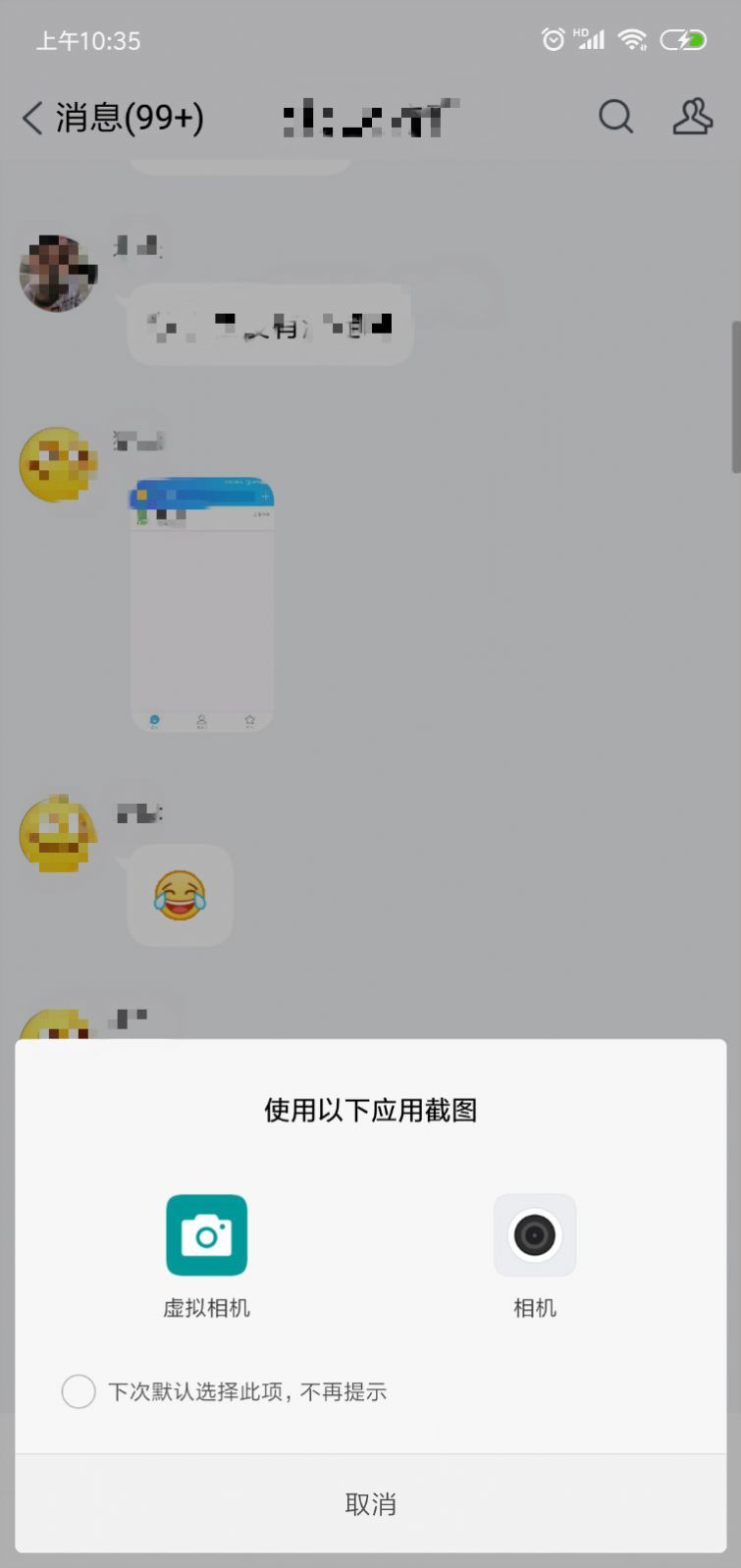Check 下次默认选择此项,不再提示 option
Screen dimensions: 741x1568
point(79,1391)
